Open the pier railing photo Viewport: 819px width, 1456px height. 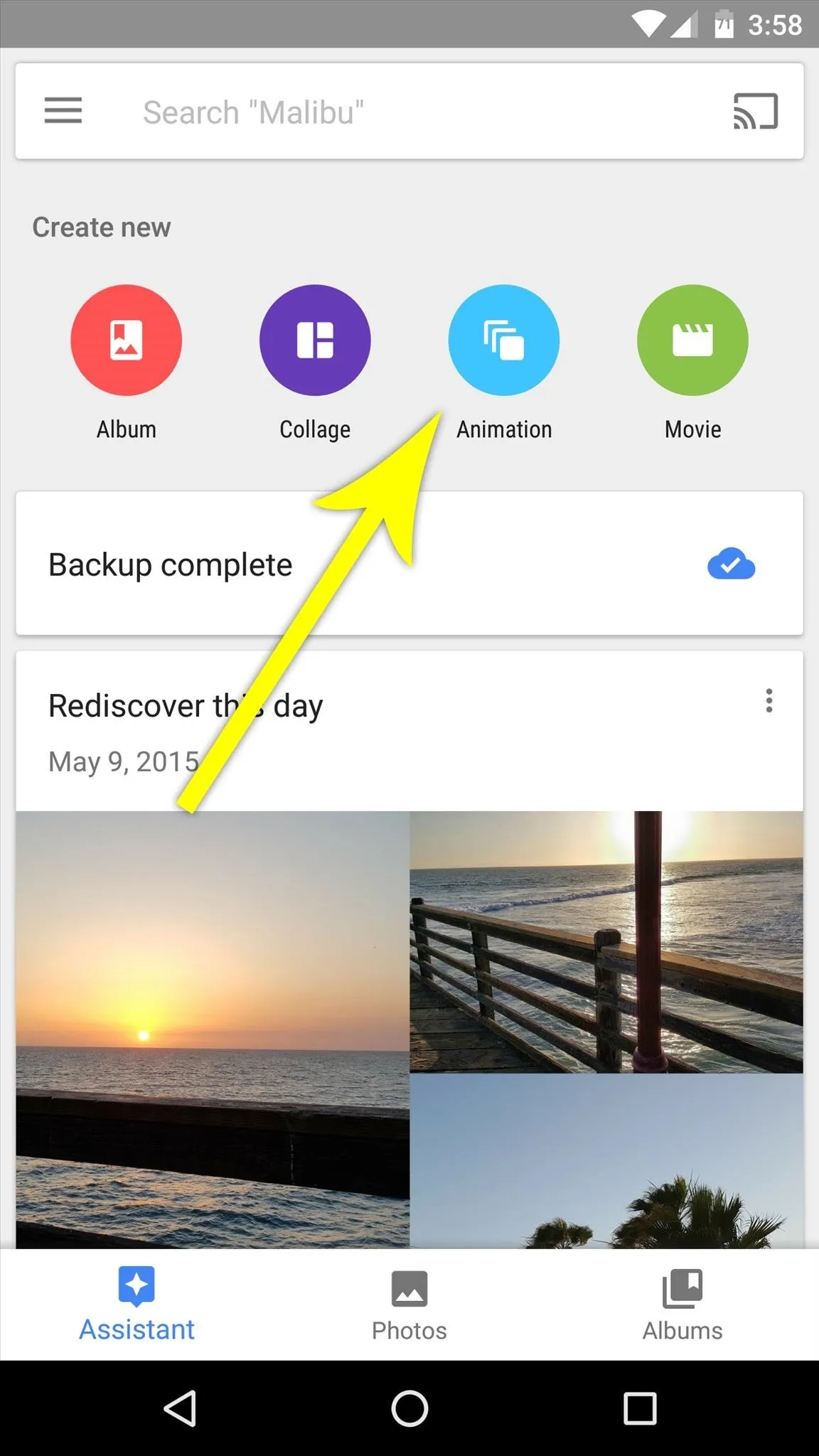pos(607,942)
